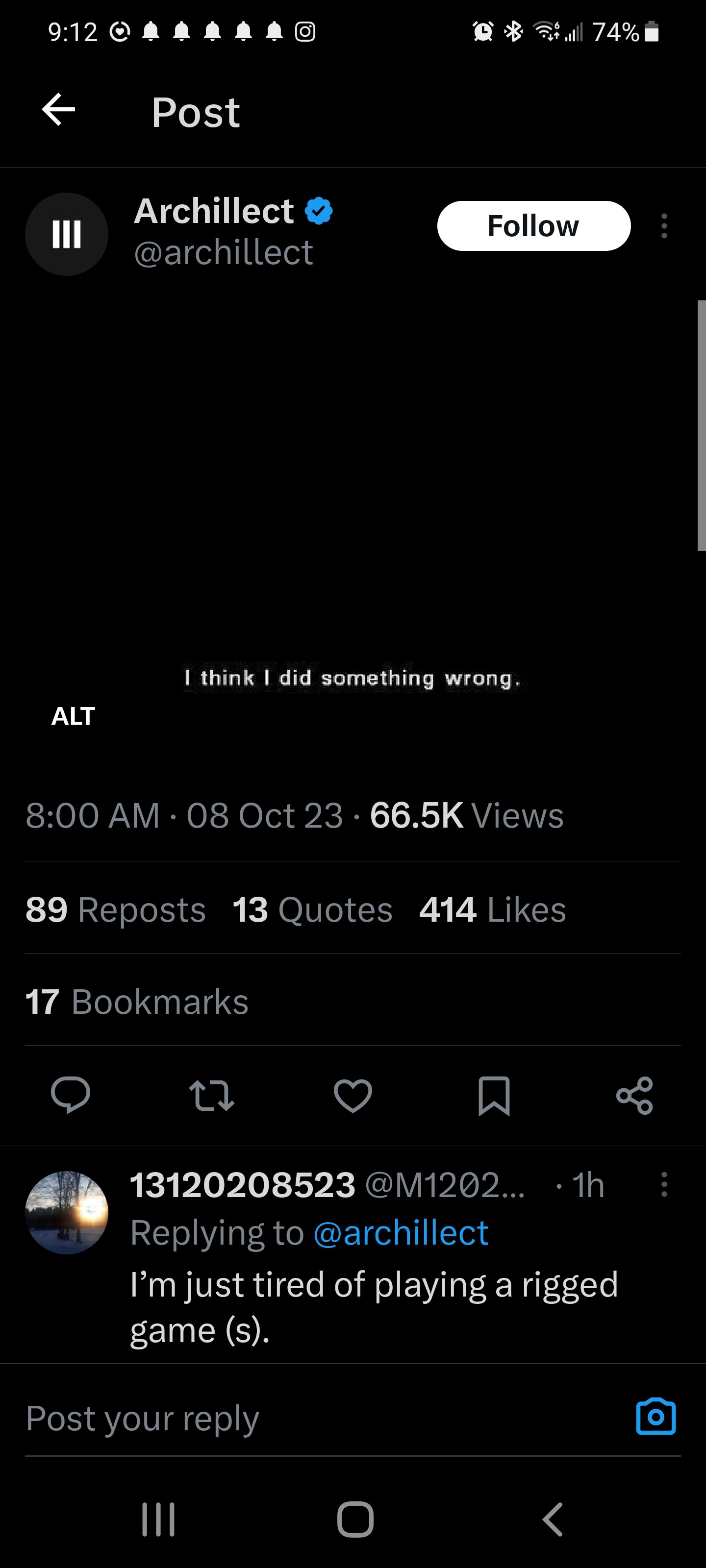The width and height of the screenshot is (706, 1568).
Task: Open the @archillect mention link in the reply
Action: (x=400, y=1233)
